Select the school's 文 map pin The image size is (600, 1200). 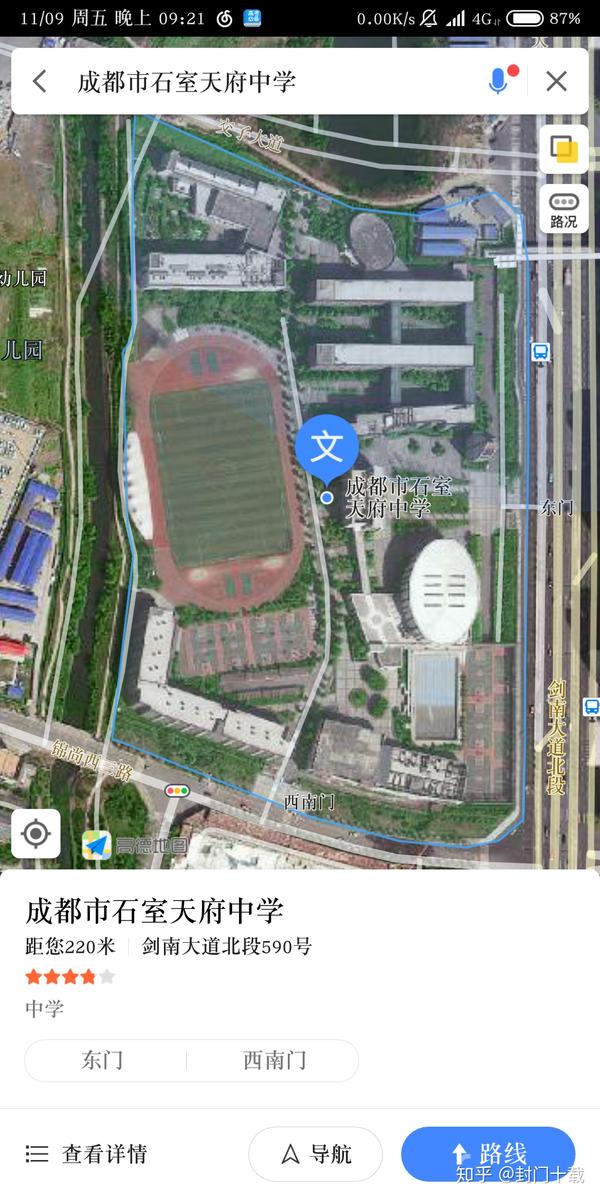click(327, 447)
